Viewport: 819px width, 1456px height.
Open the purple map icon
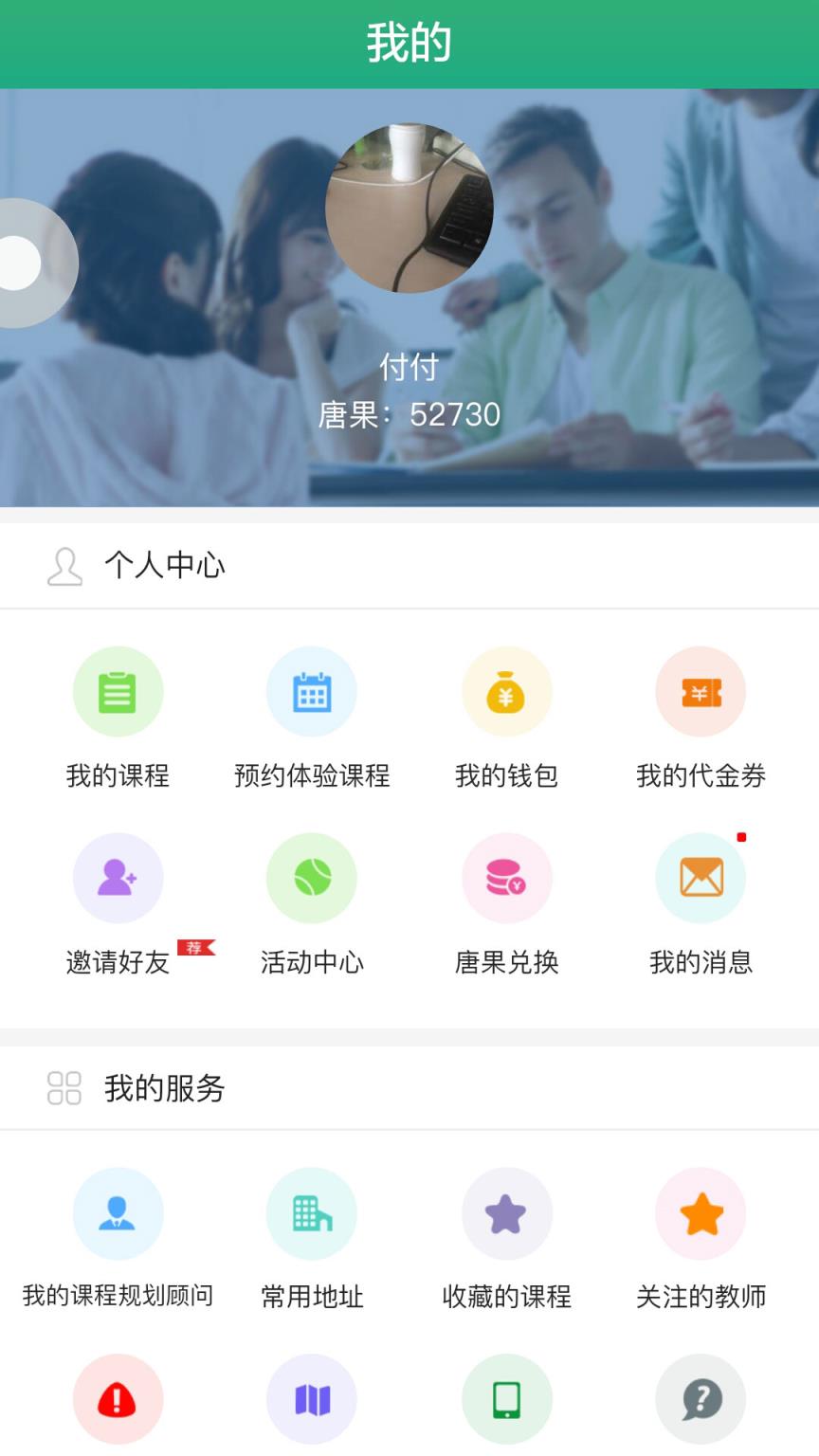312,1398
